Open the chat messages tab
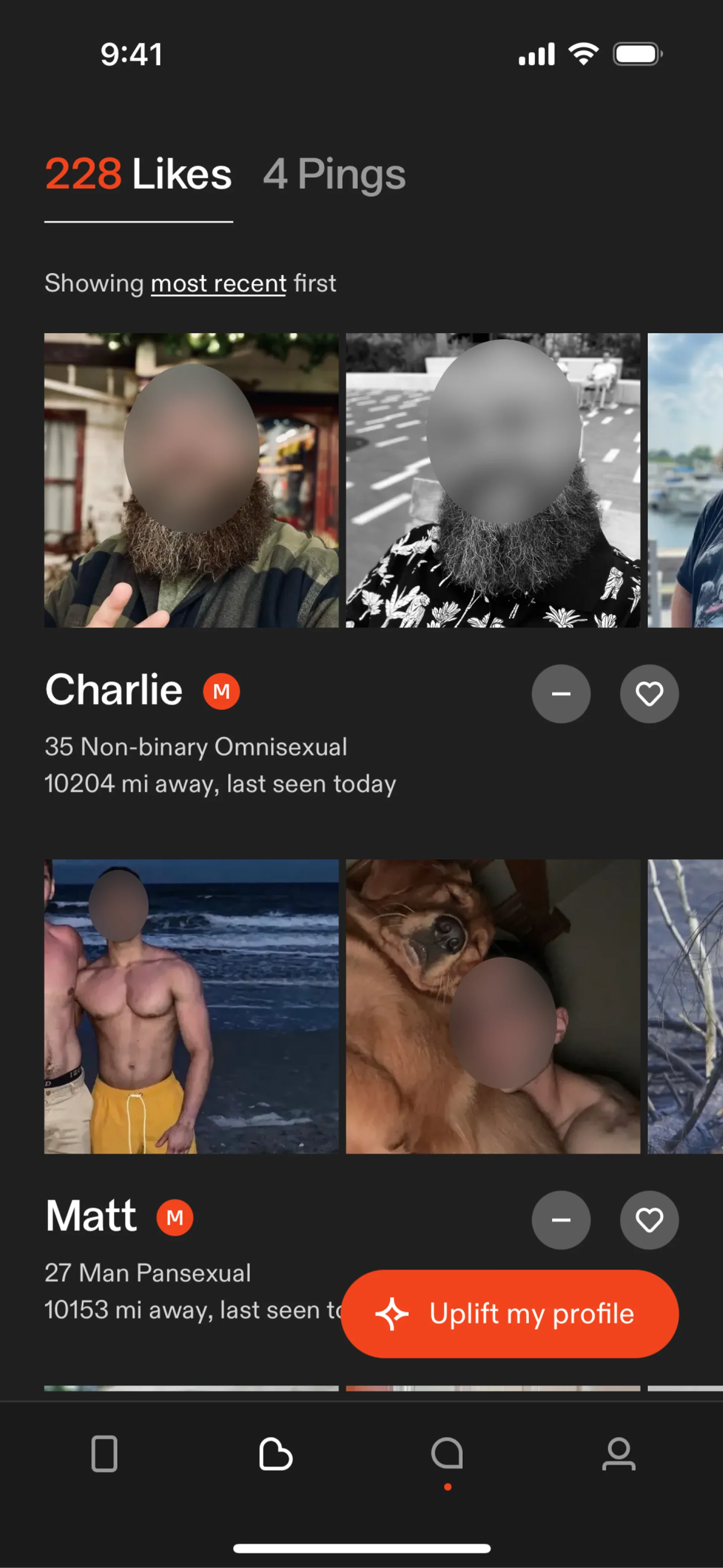Image resolution: width=723 pixels, height=1568 pixels. tap(447, 1454)
